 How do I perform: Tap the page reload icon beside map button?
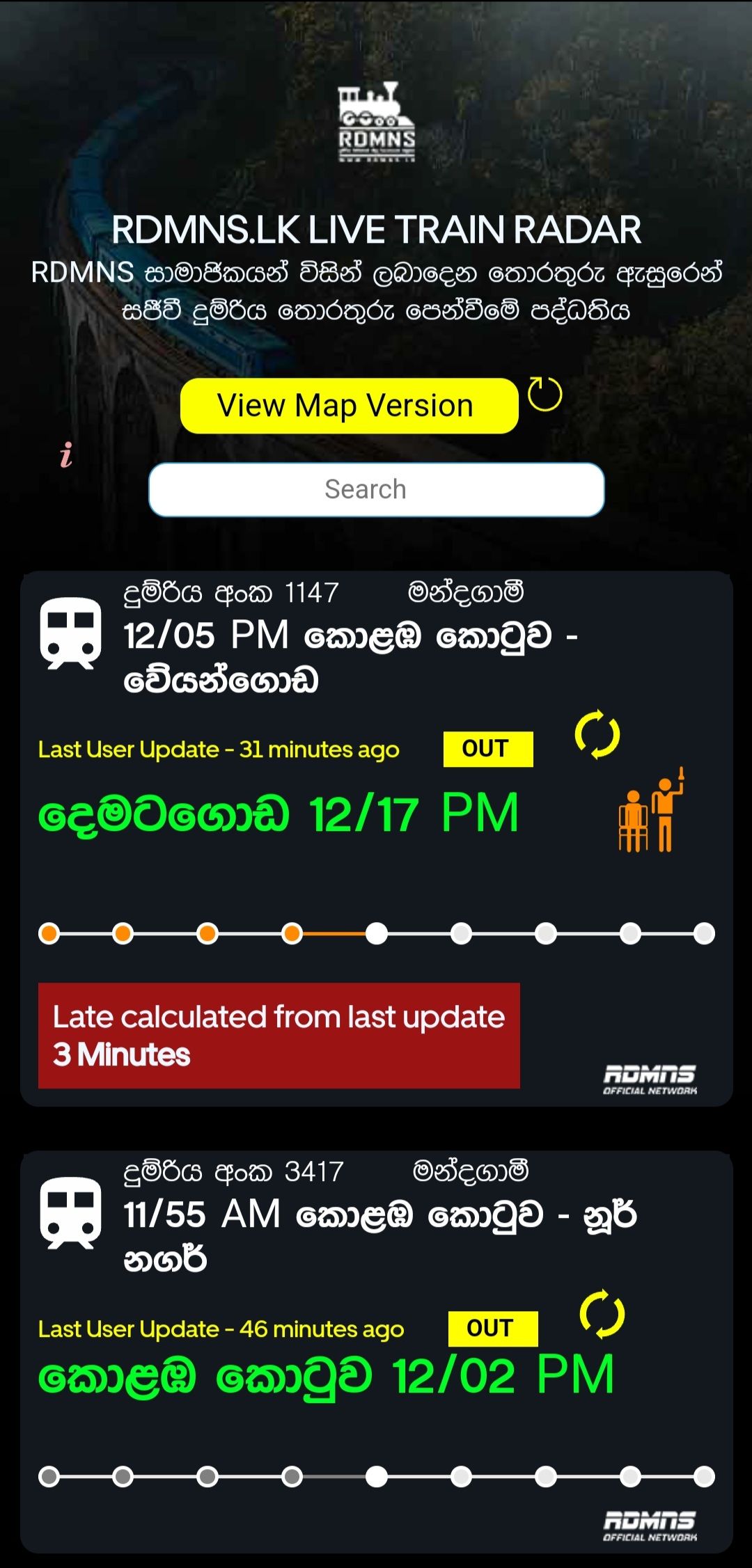[545, 395]
